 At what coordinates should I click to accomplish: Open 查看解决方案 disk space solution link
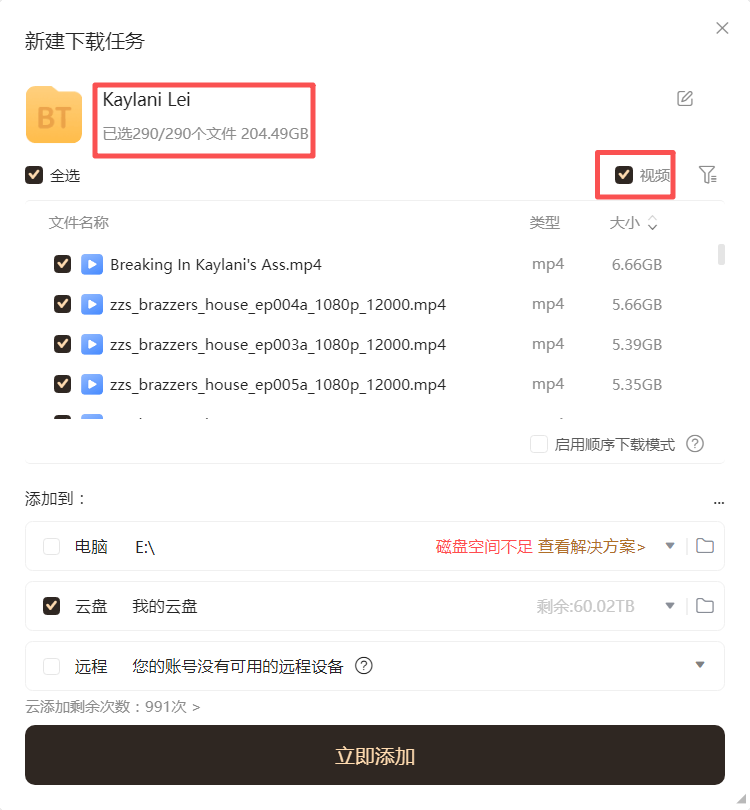(x=592, y=546)
